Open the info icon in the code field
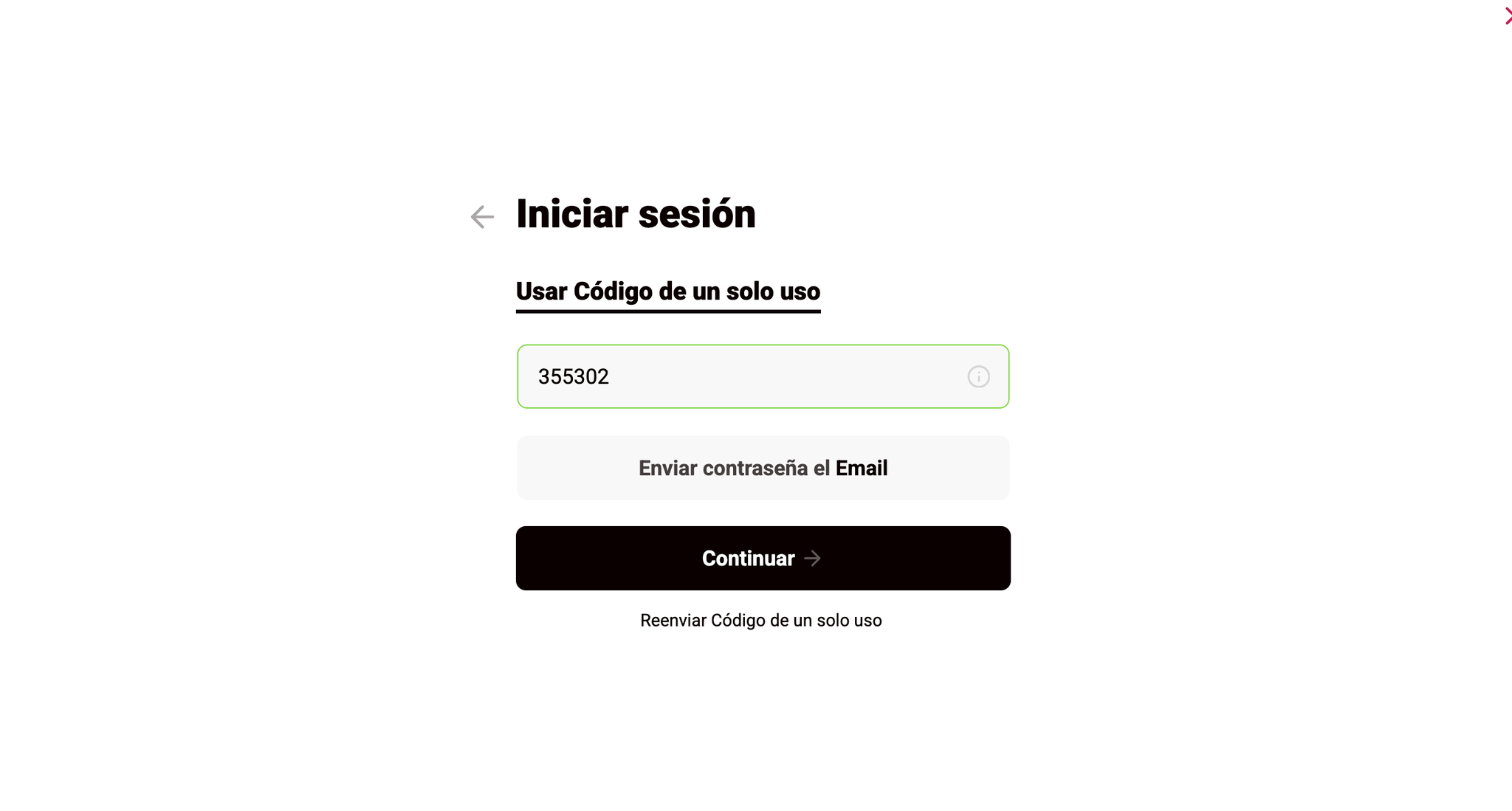The height and width of the screenshot is (811, 1512). pos(978,376)
